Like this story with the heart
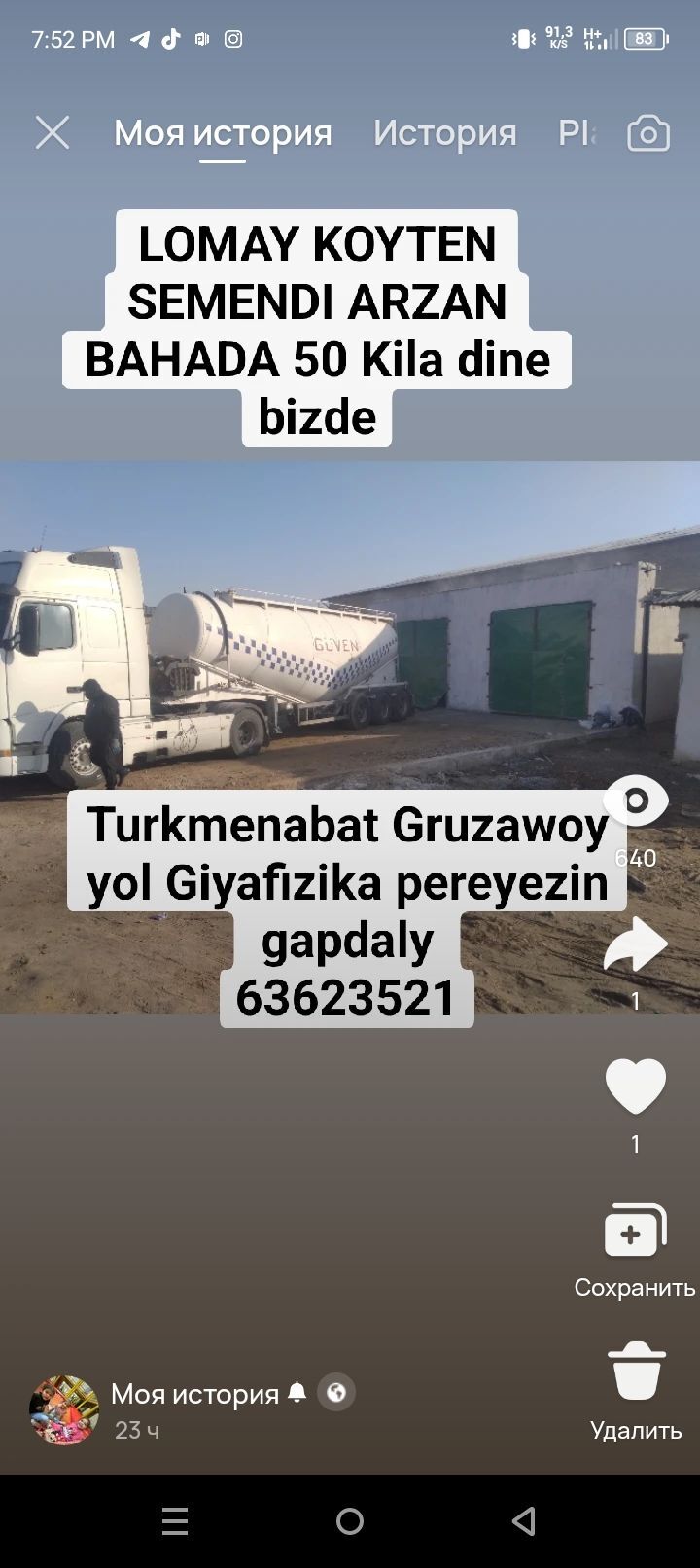This screenshot has height=1568, width=700. [636, 1087]
